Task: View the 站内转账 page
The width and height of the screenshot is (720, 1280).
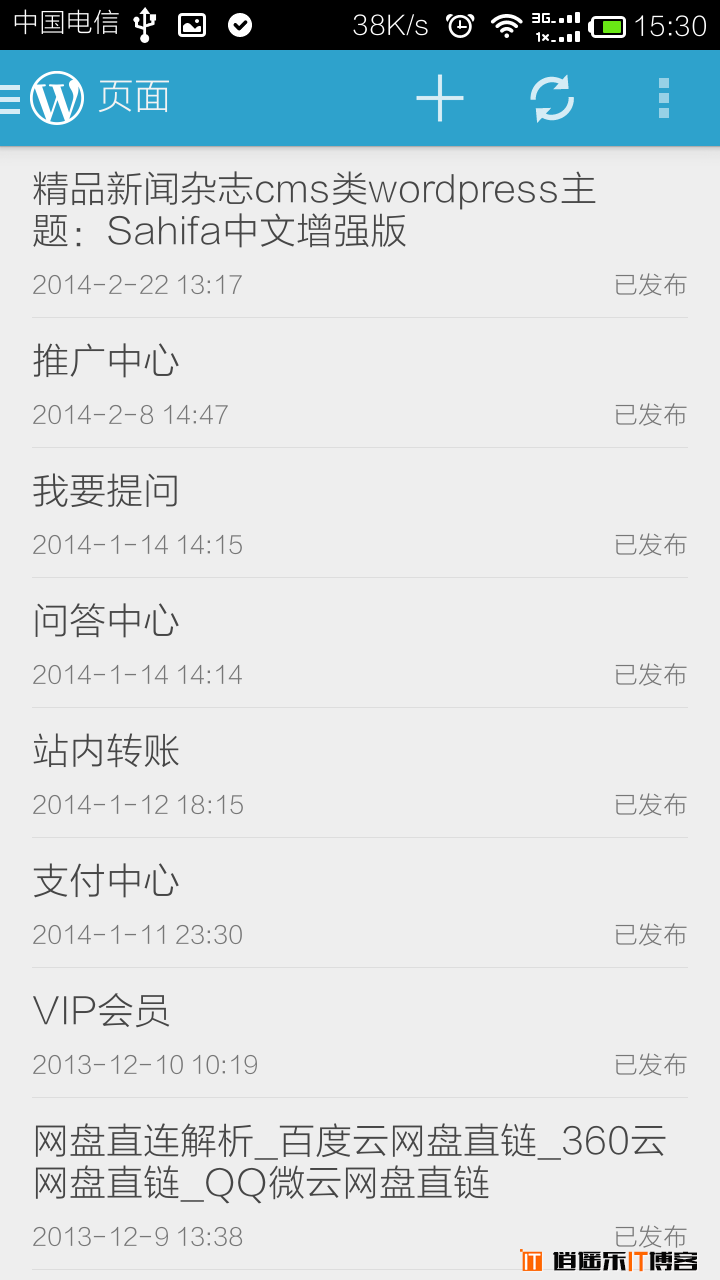Action: pyautogui.click(x=360, y=773)
